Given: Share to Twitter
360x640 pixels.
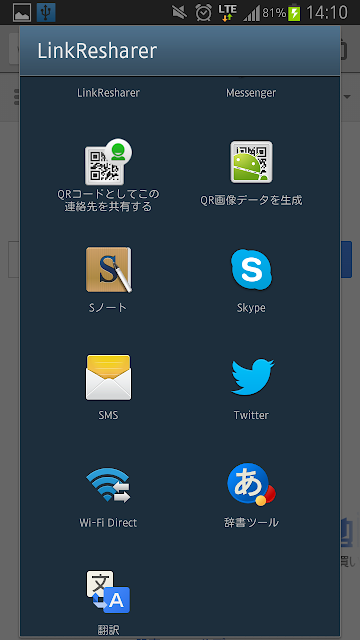Looking at the screenshot, I should point(252,388).
